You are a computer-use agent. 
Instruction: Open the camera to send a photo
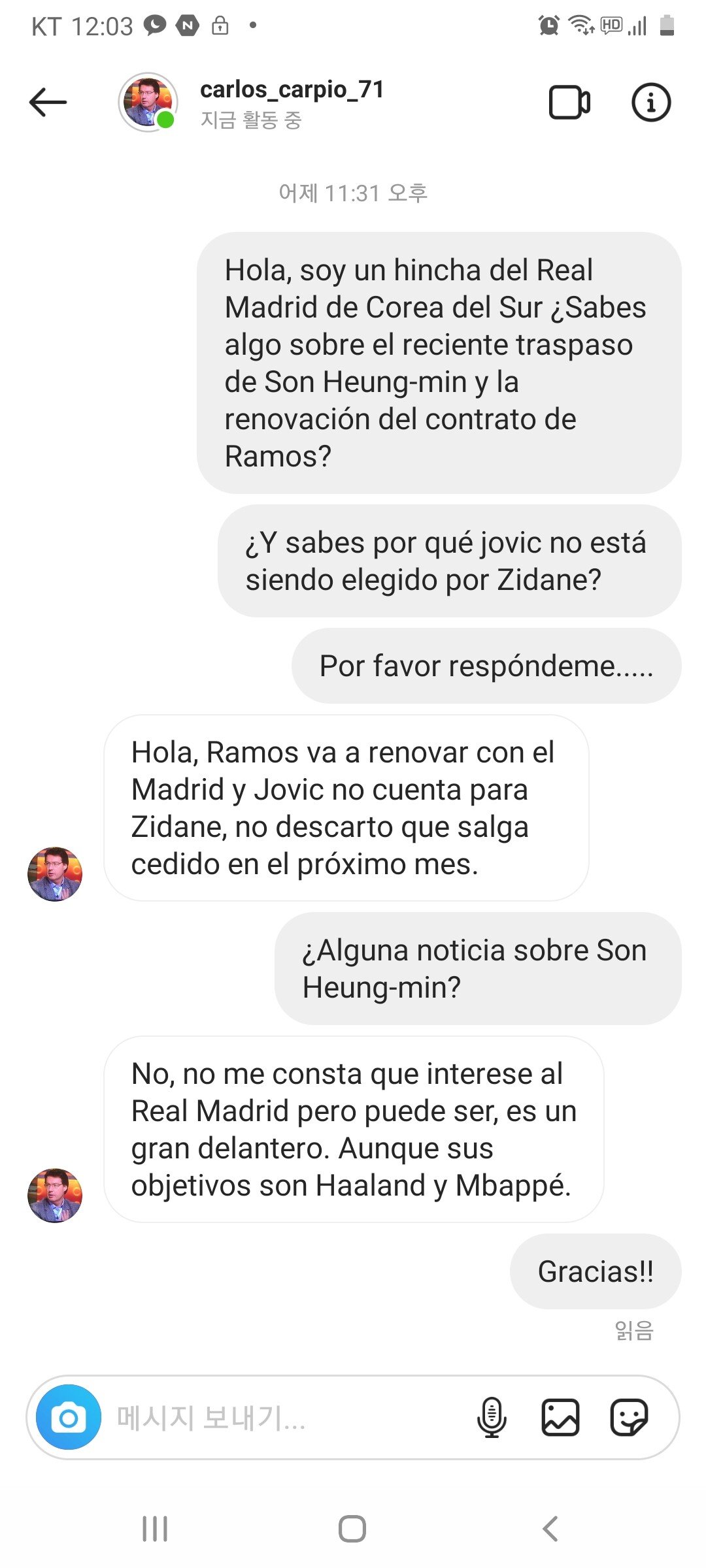point(69,1417)
